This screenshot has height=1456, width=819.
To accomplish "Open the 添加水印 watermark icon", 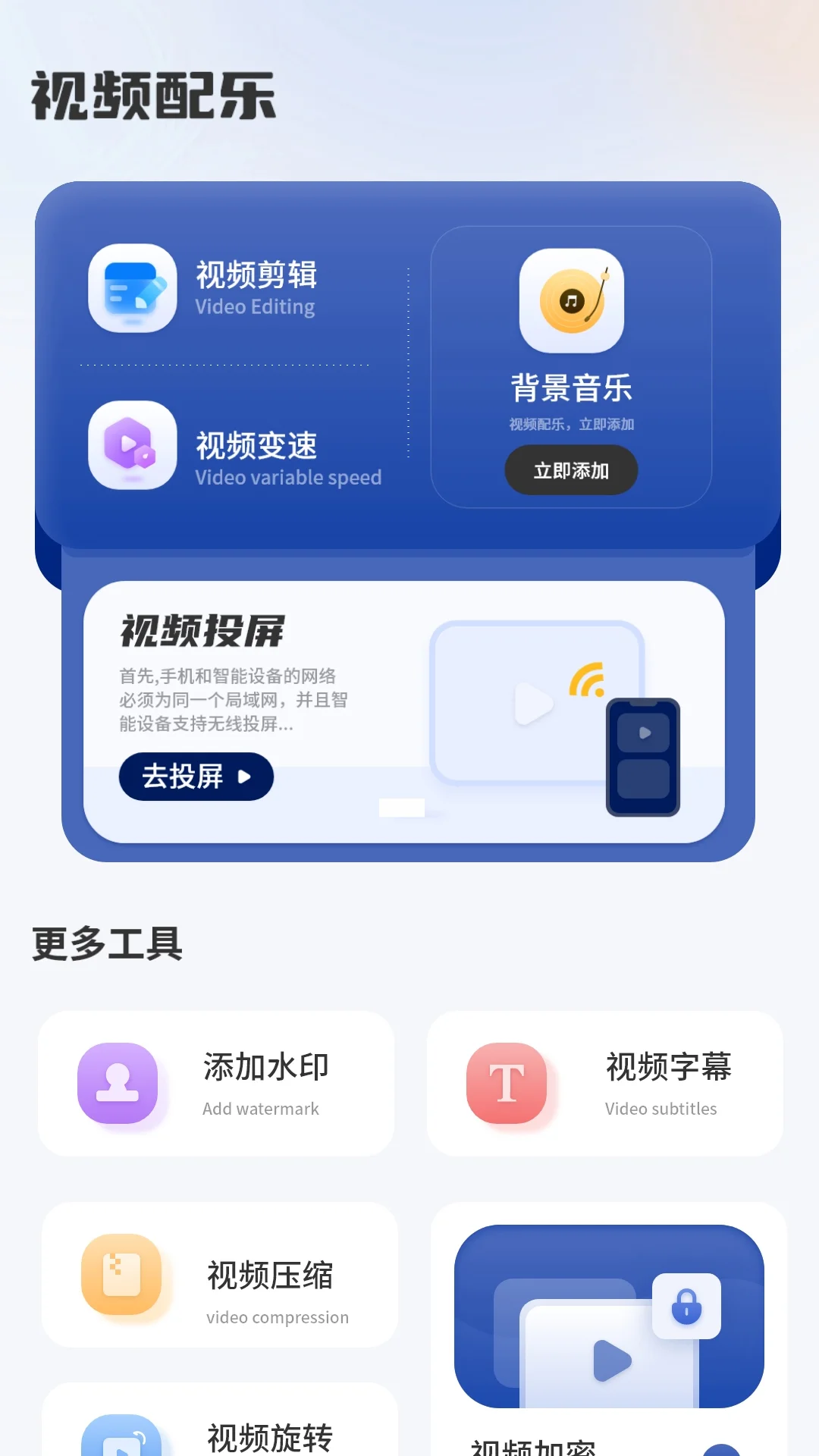I will click(118, 1083).
